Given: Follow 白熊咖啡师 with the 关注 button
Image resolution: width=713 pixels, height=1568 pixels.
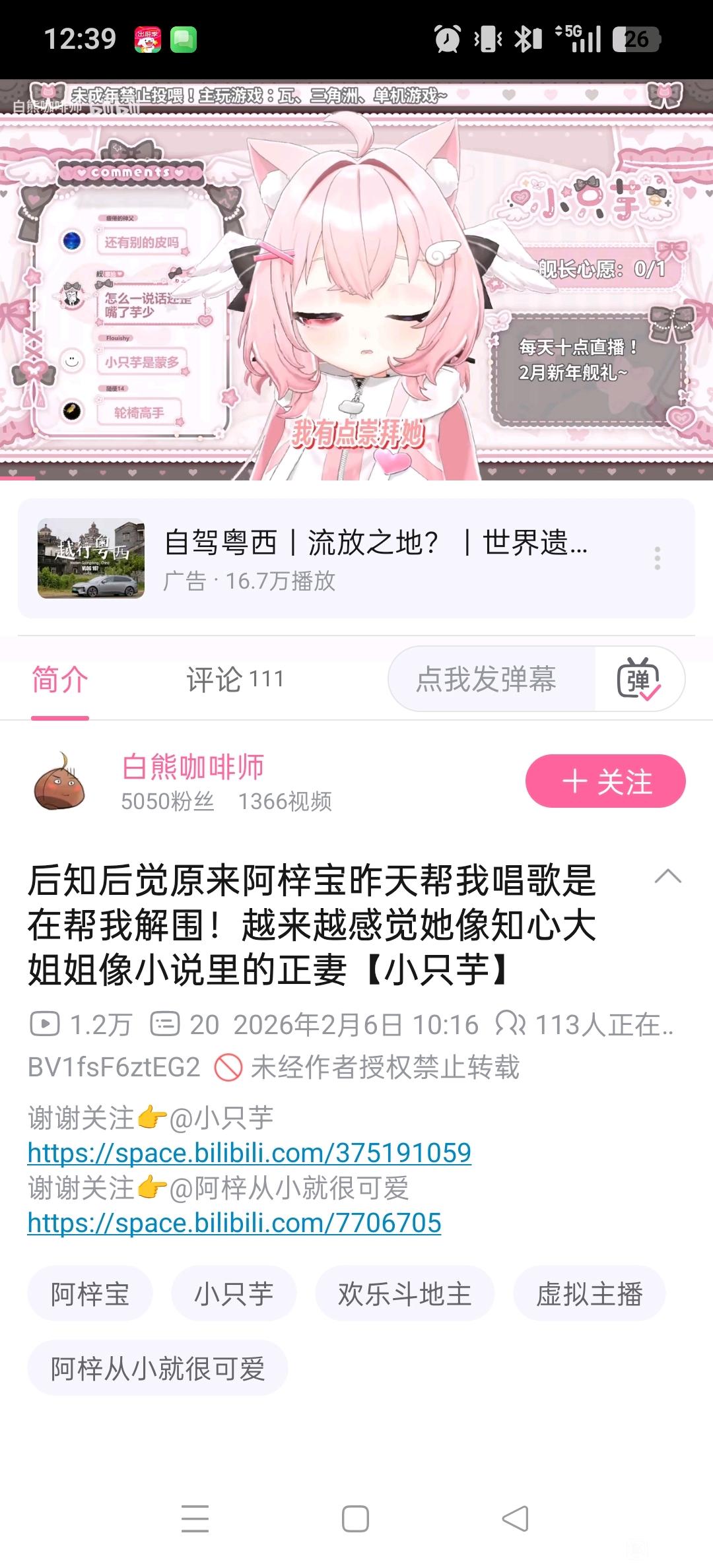Looking at the screenshot, I should (605, 781).
